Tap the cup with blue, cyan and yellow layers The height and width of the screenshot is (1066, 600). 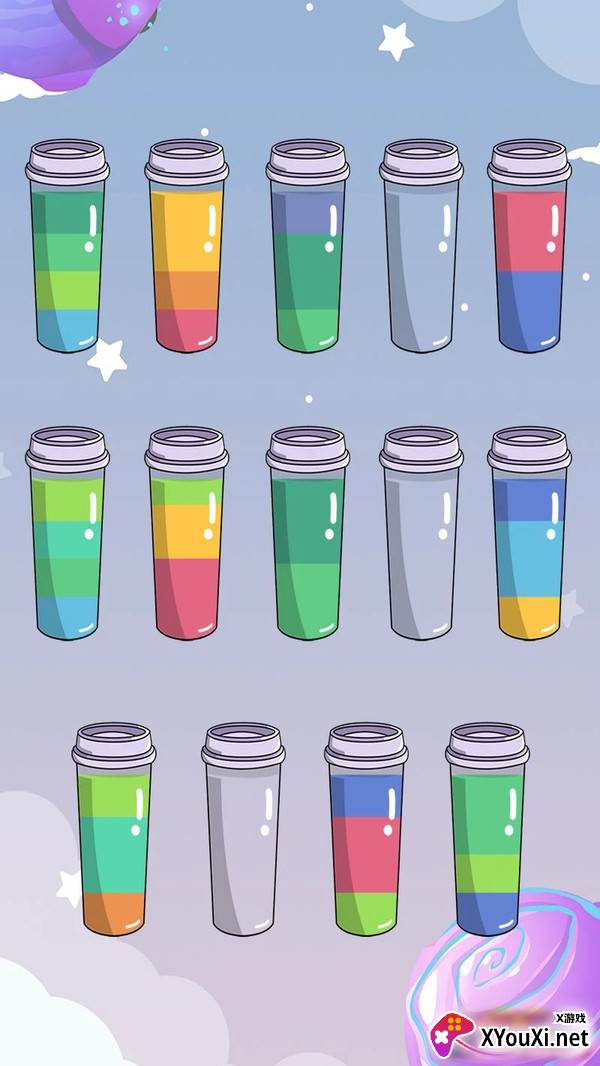pos(529,533)
